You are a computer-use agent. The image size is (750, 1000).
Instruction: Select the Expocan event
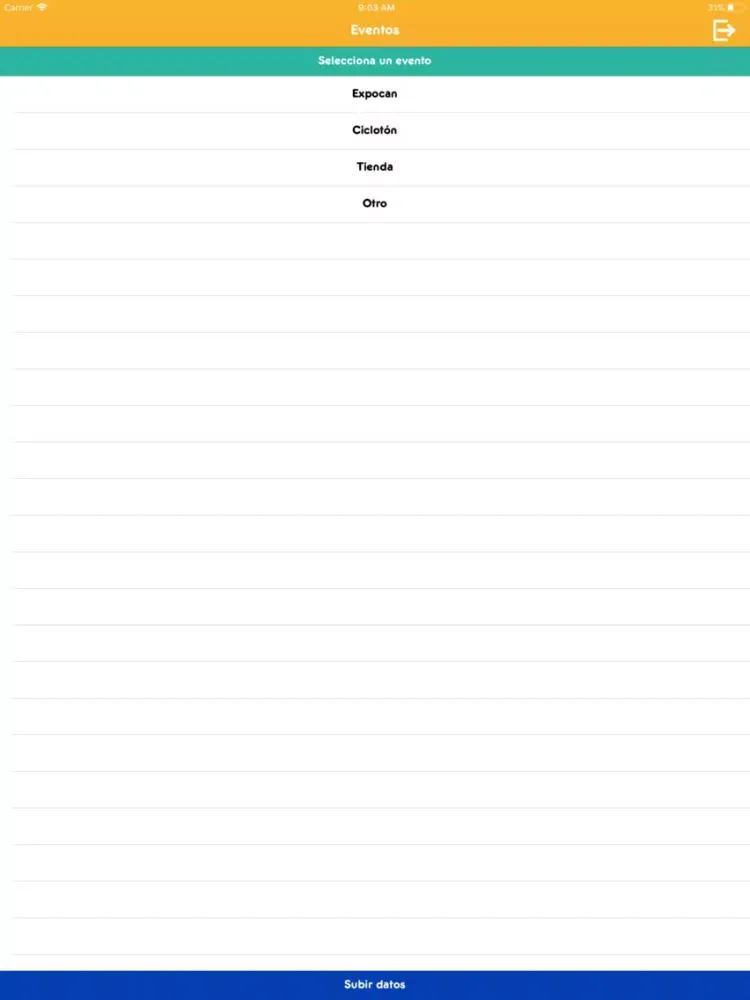pyautogui.click(x=375, y=94)
